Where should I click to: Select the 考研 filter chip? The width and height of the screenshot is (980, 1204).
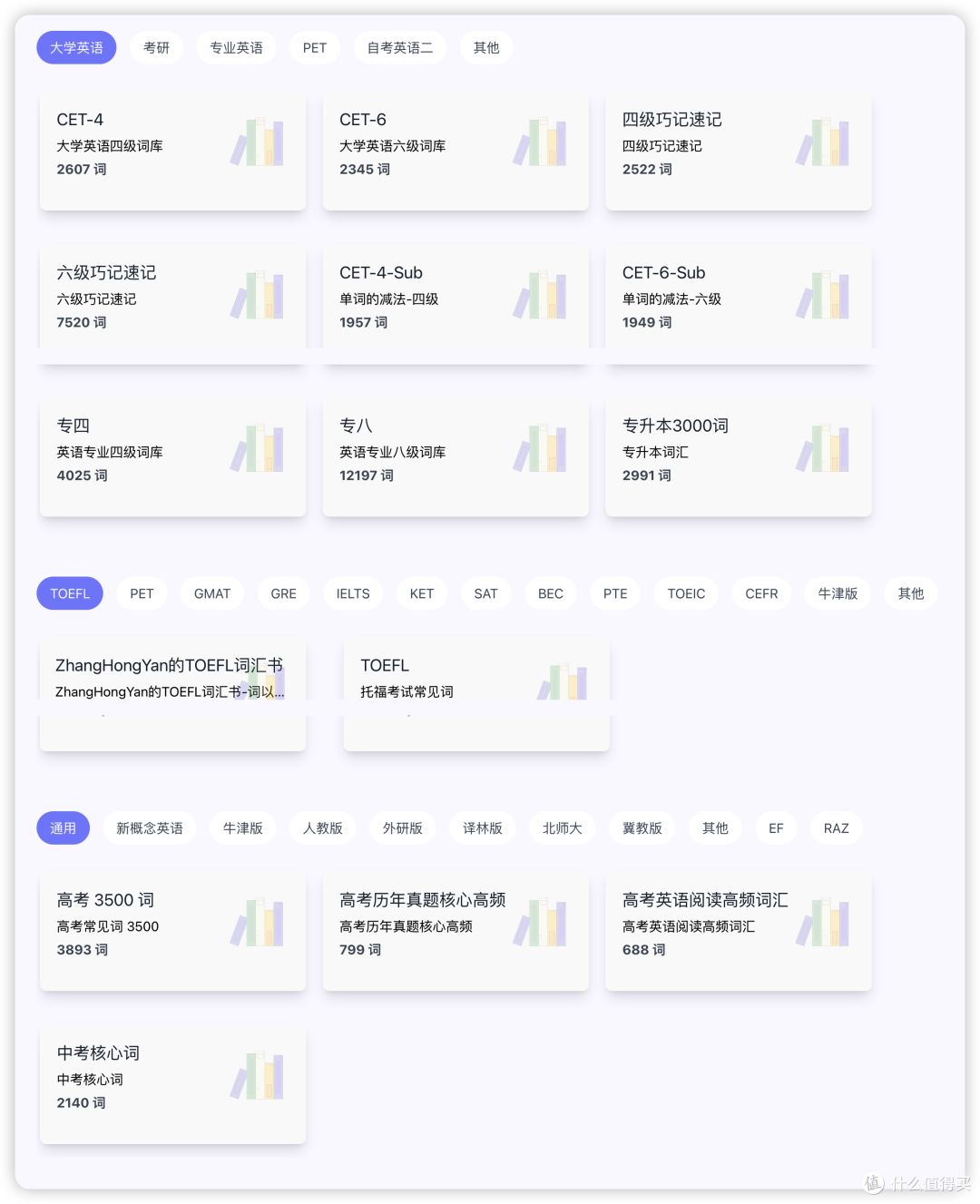coord(156,47)
